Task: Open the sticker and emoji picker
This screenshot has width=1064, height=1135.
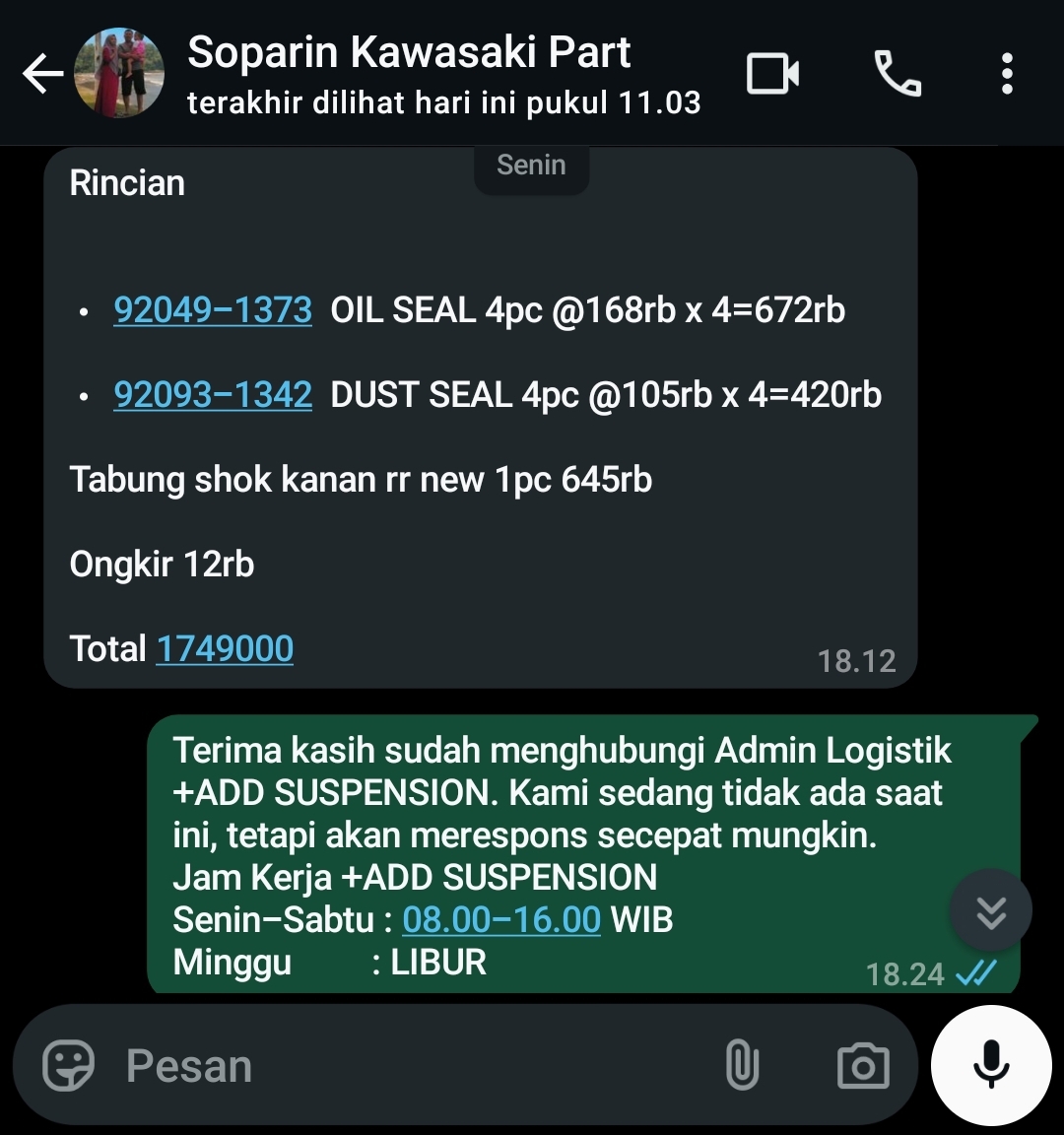Action: 69,1066
